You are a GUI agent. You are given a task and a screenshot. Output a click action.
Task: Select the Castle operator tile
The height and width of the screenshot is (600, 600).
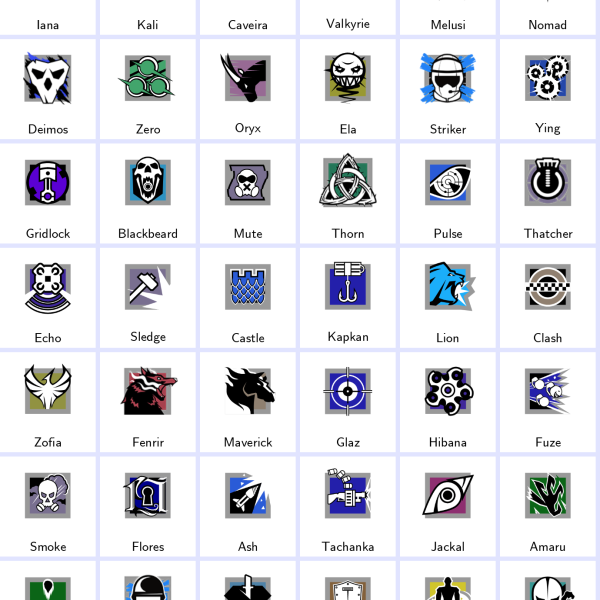click(248, 296)
